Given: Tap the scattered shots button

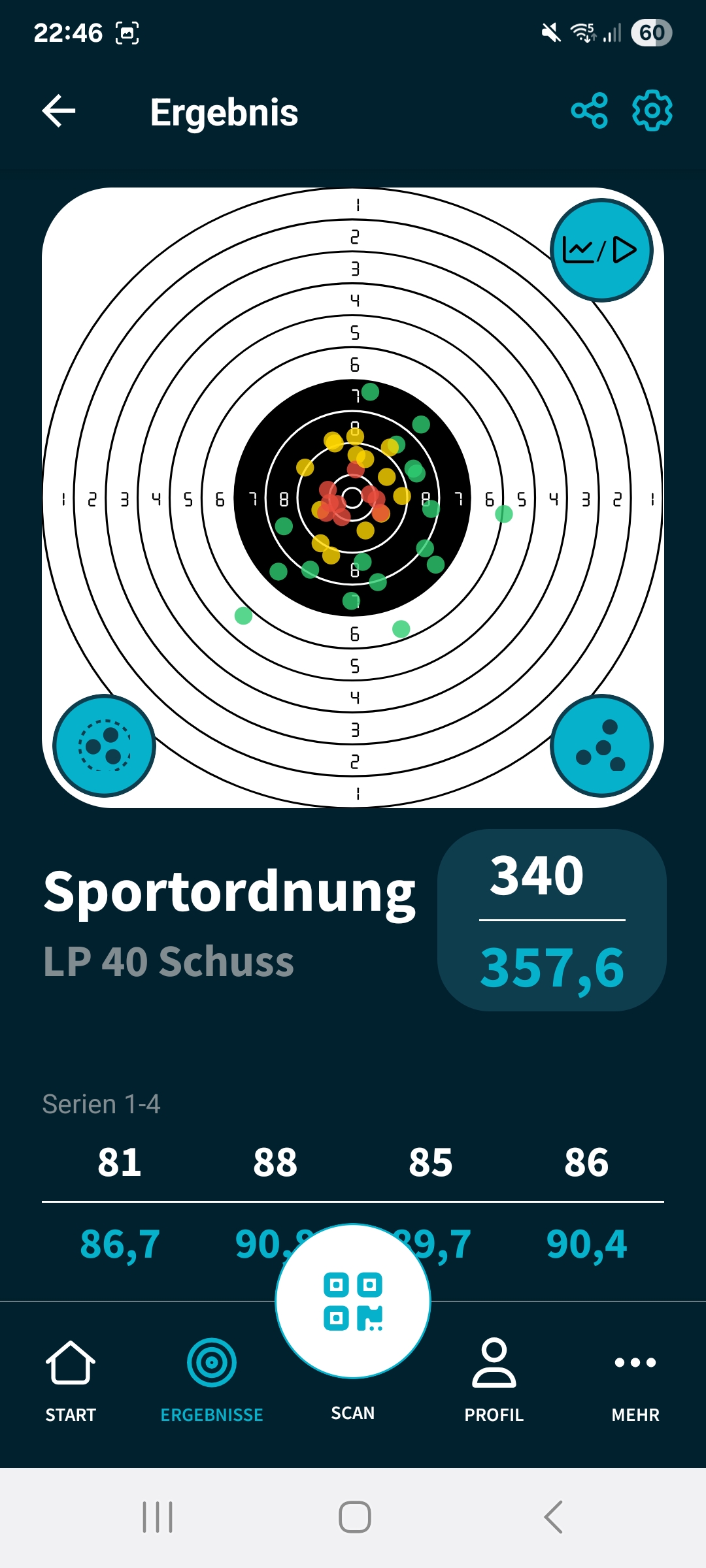Looking at the screenshot, I should (x=601, y=745).
